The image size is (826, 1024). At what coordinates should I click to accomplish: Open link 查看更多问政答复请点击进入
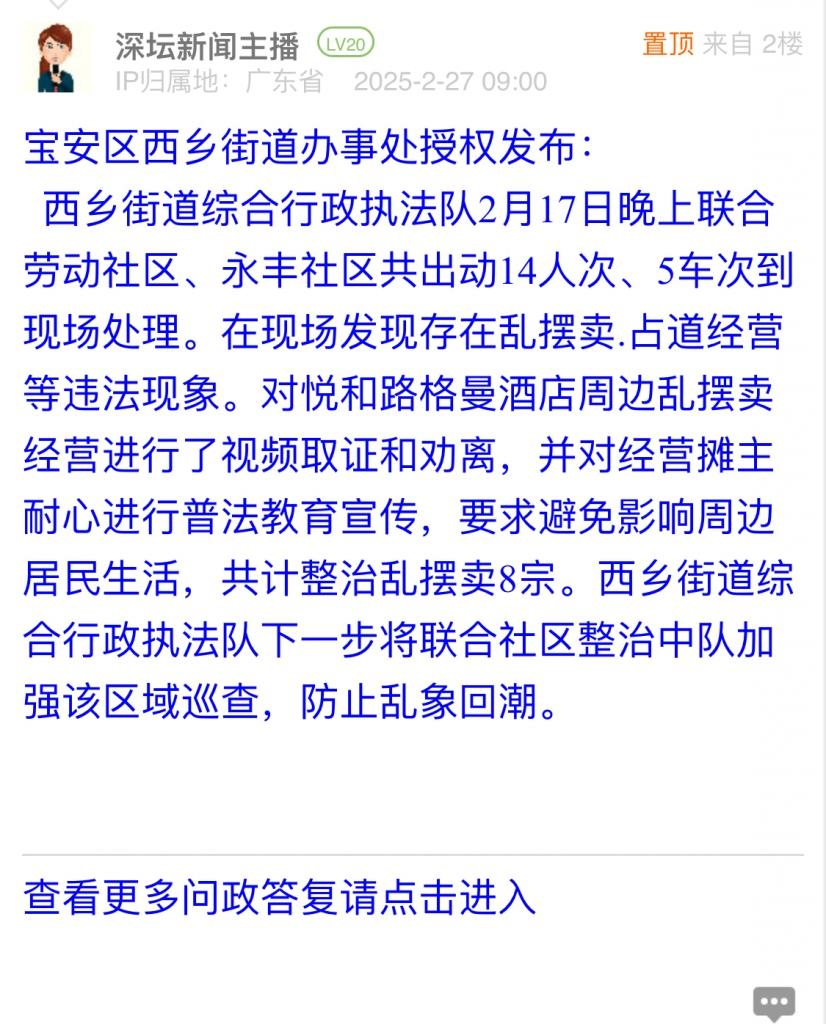click(280, 897)
